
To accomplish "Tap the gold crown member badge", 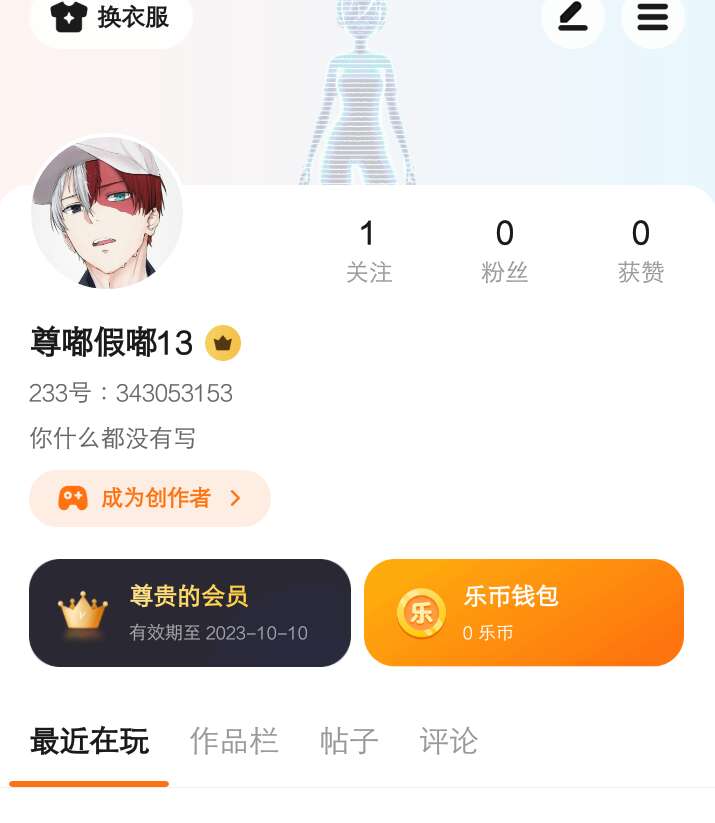I will point(223,343).
